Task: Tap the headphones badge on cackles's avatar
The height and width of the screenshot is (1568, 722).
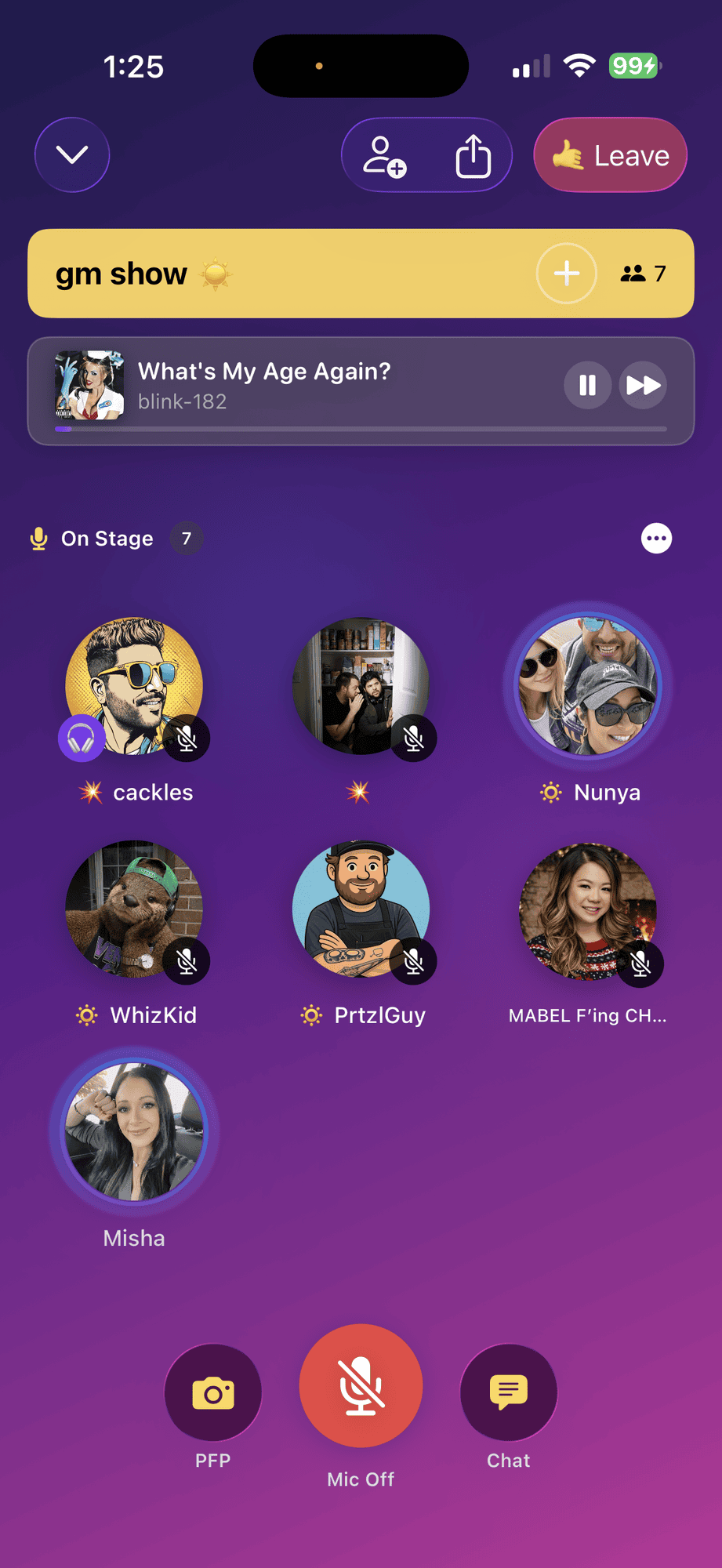Action: click(x=81, y=738)
